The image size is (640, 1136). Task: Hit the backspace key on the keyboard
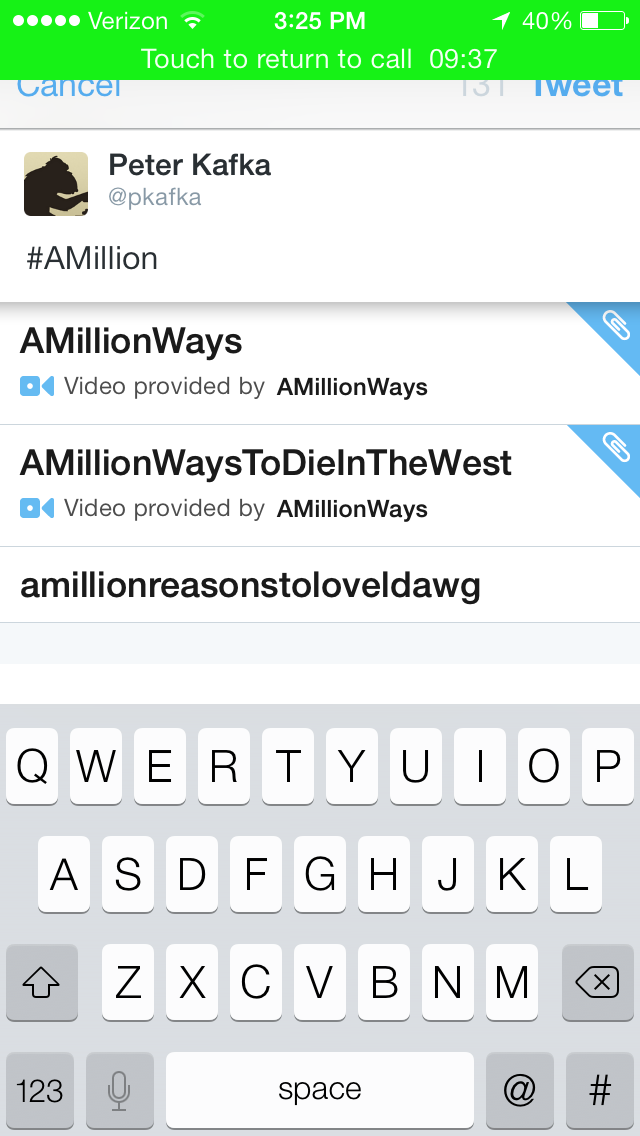(597, 982)
